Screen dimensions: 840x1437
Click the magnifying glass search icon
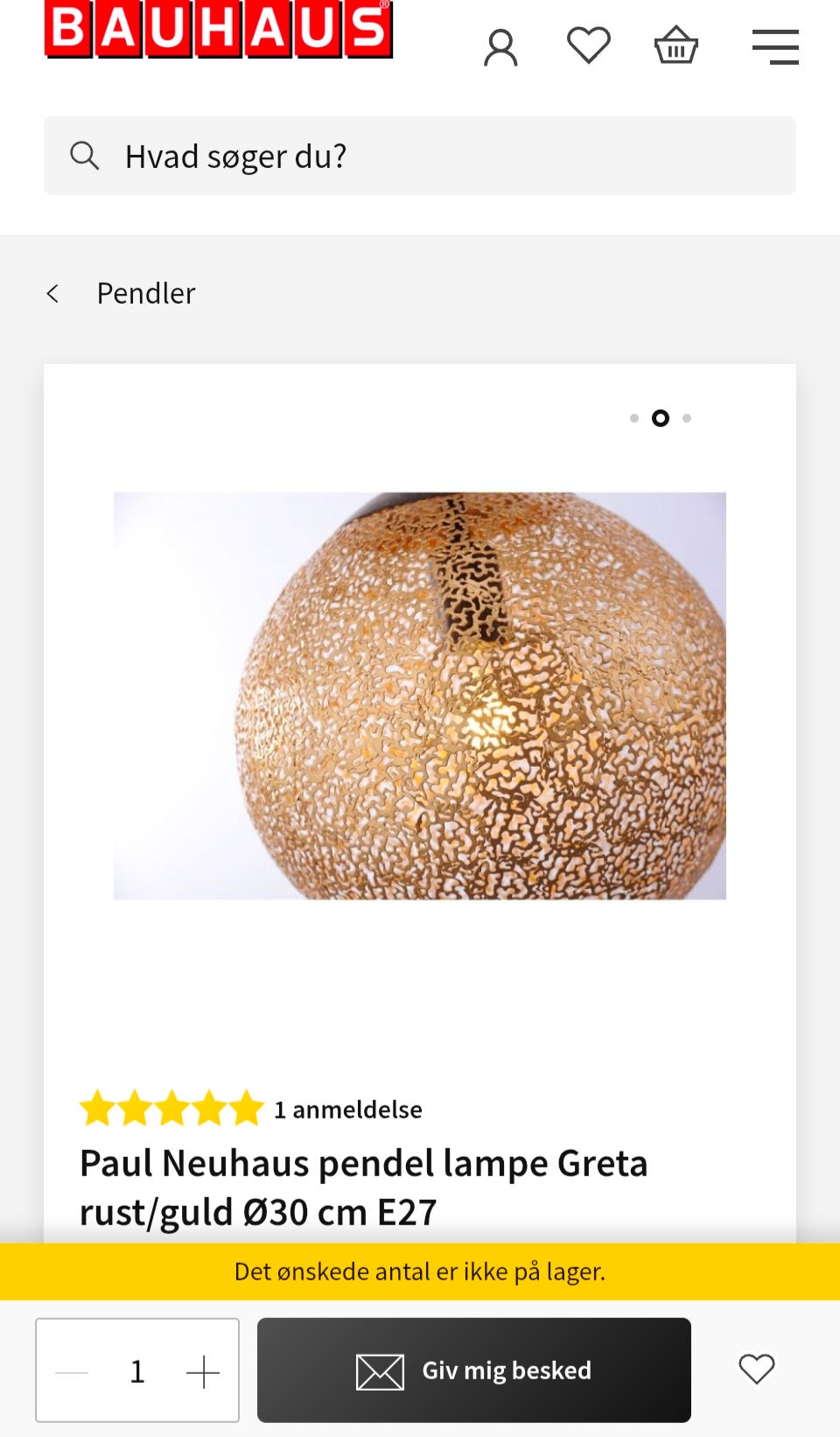click(x=84, y=156)
